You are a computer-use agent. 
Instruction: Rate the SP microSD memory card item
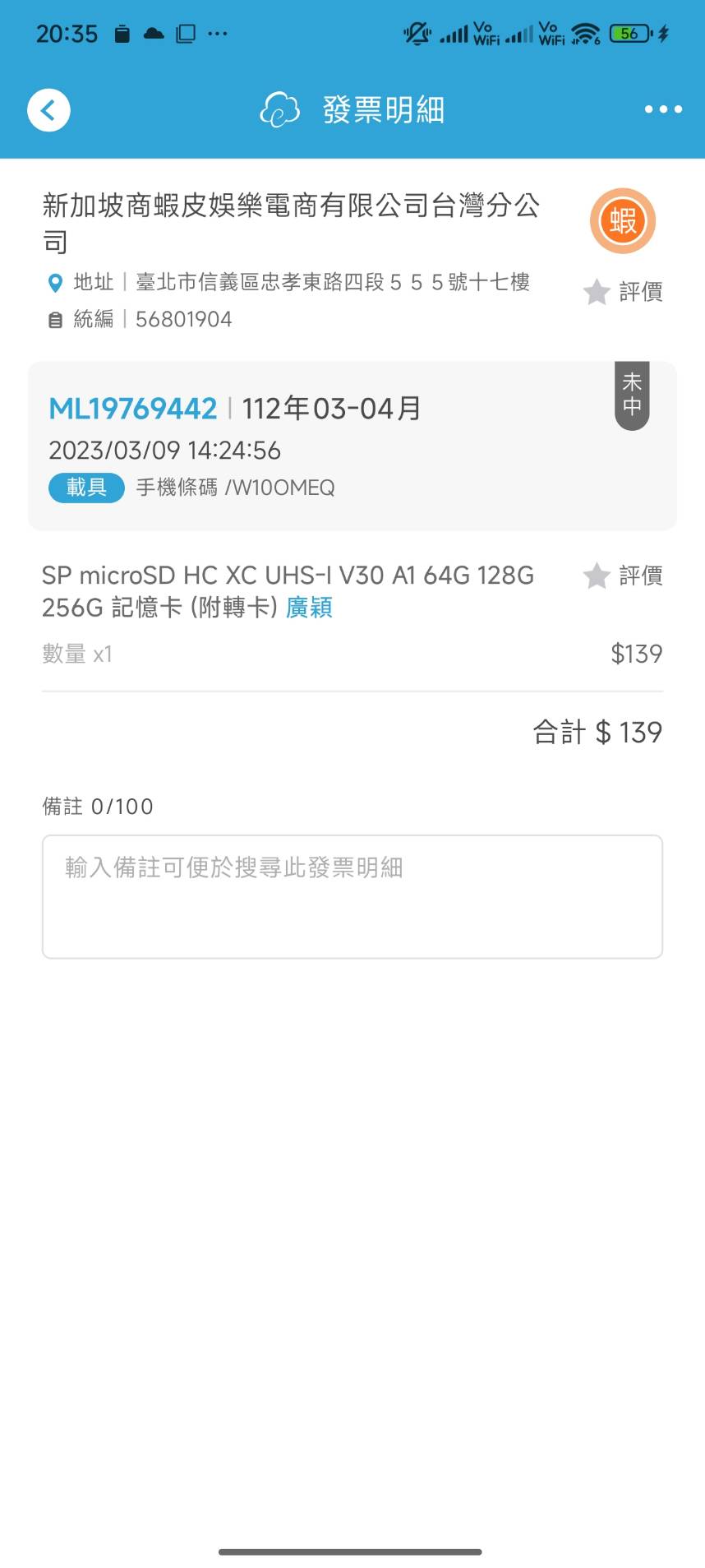pyautogui.click(x=624, y=576)
